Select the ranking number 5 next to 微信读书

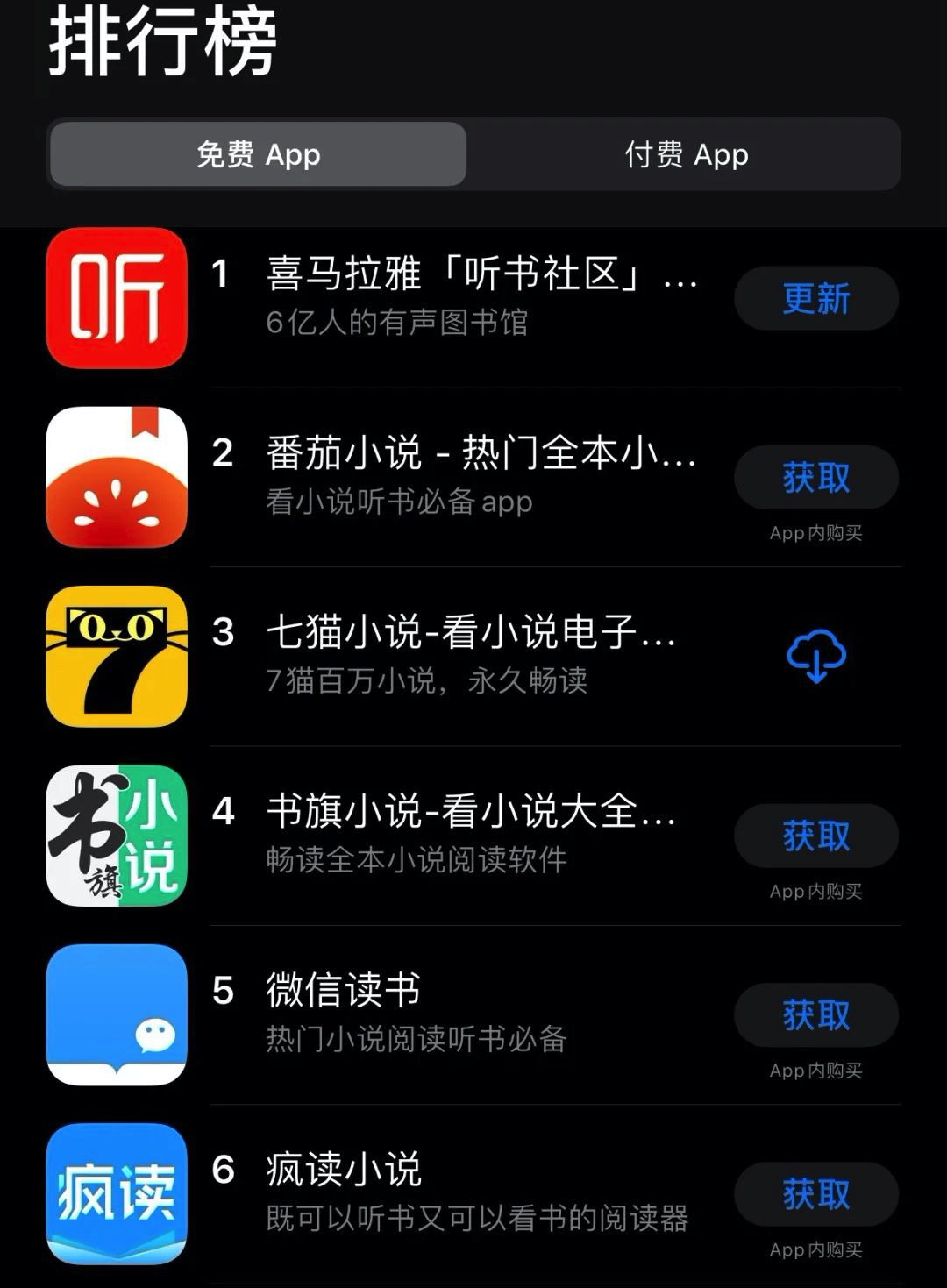(225, 991)
